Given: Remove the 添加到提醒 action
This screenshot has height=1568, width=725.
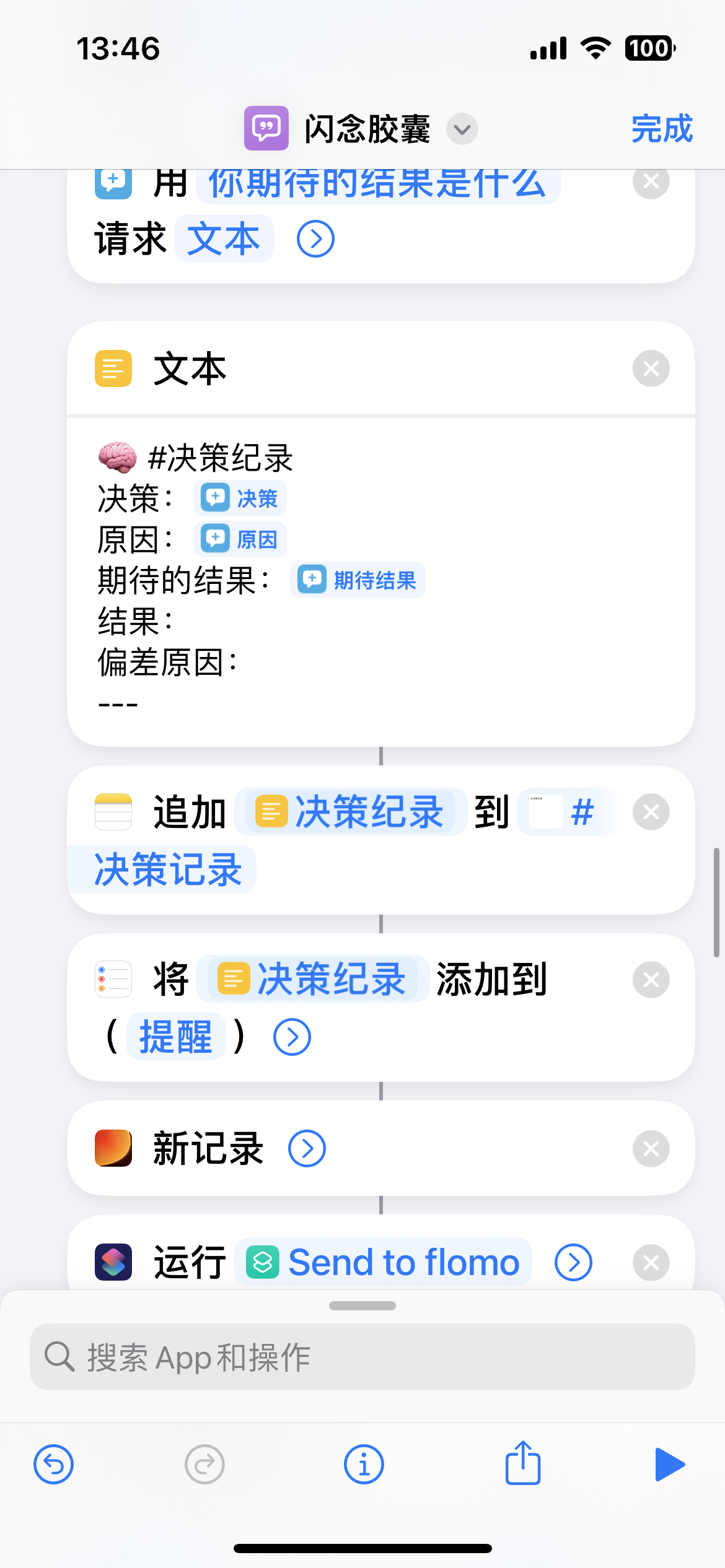Looking at the screenshot, I should [x=651, y=980].
